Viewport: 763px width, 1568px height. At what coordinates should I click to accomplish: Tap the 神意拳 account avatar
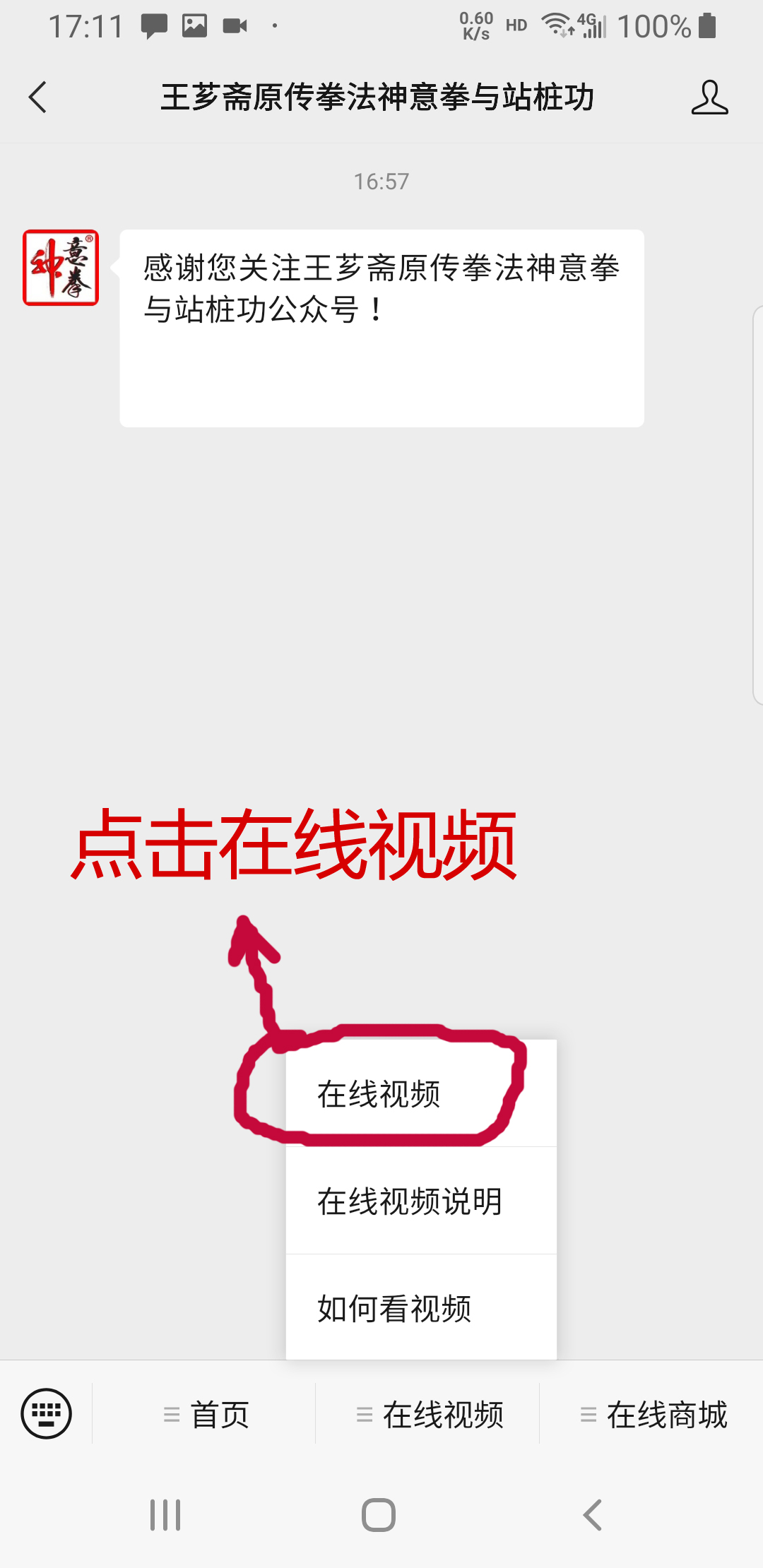click(61, 268)
